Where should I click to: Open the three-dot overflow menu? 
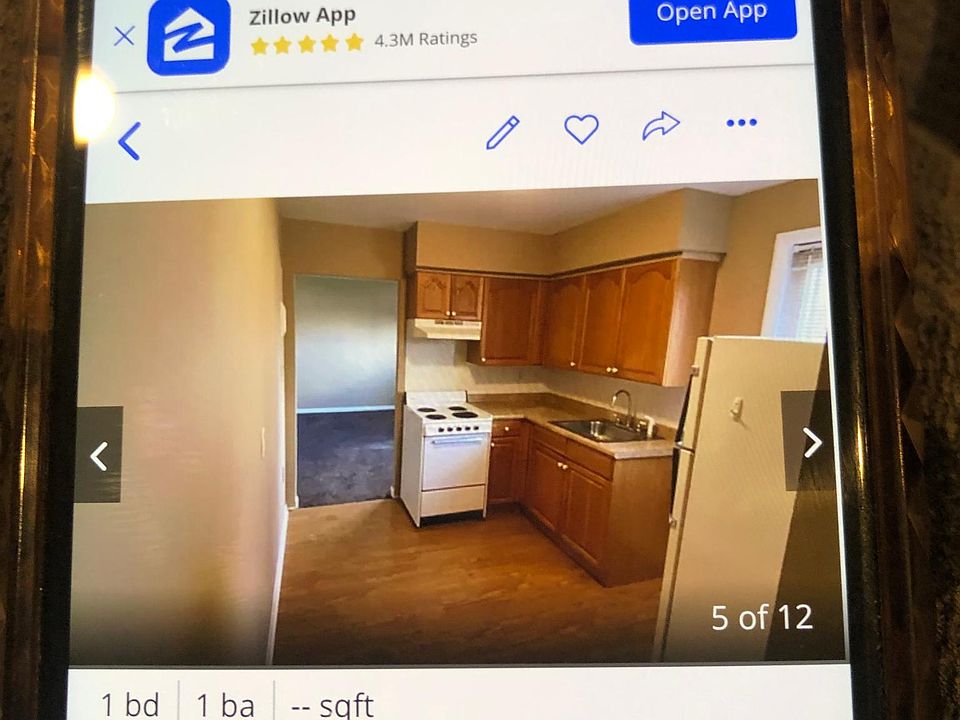click(741, 123)
